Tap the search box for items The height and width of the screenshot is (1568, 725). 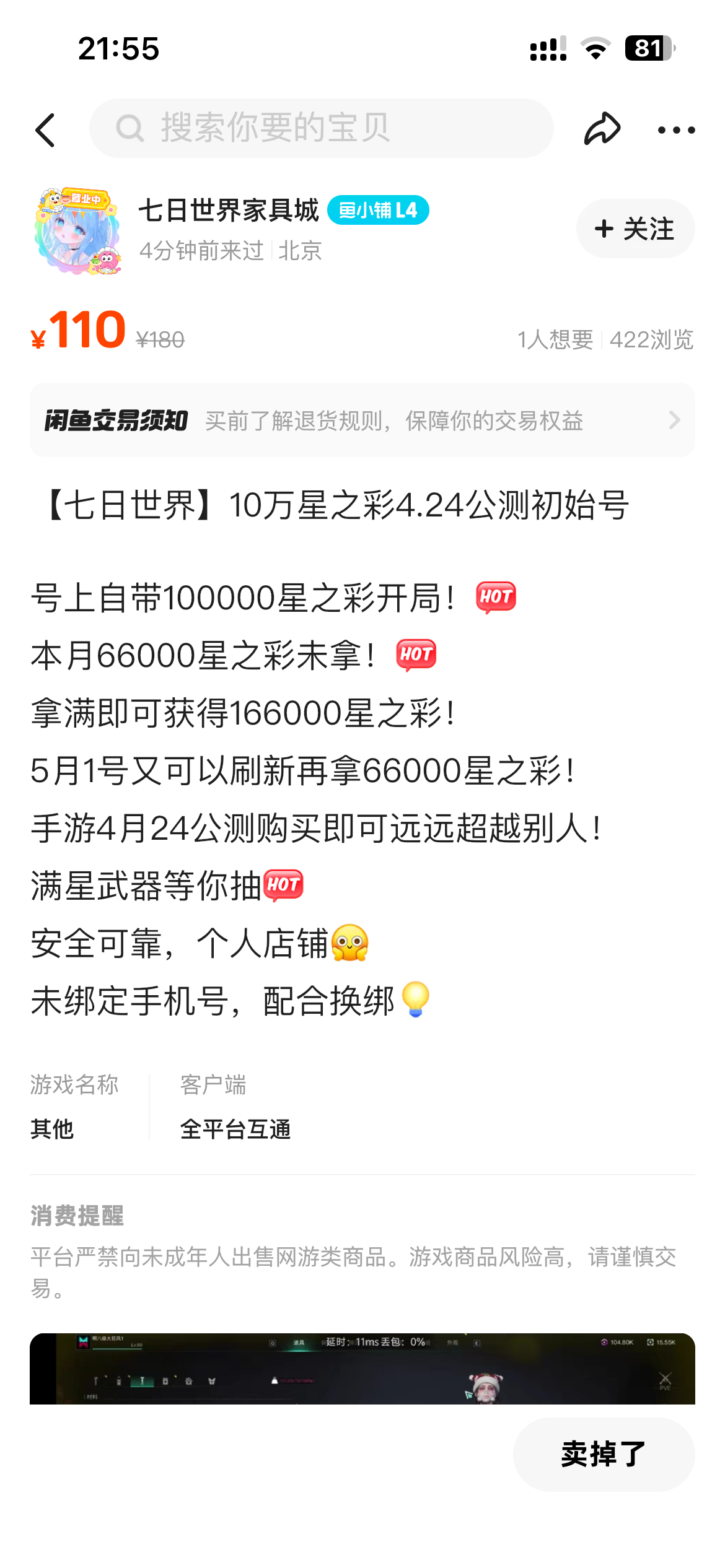coord(321,128)
